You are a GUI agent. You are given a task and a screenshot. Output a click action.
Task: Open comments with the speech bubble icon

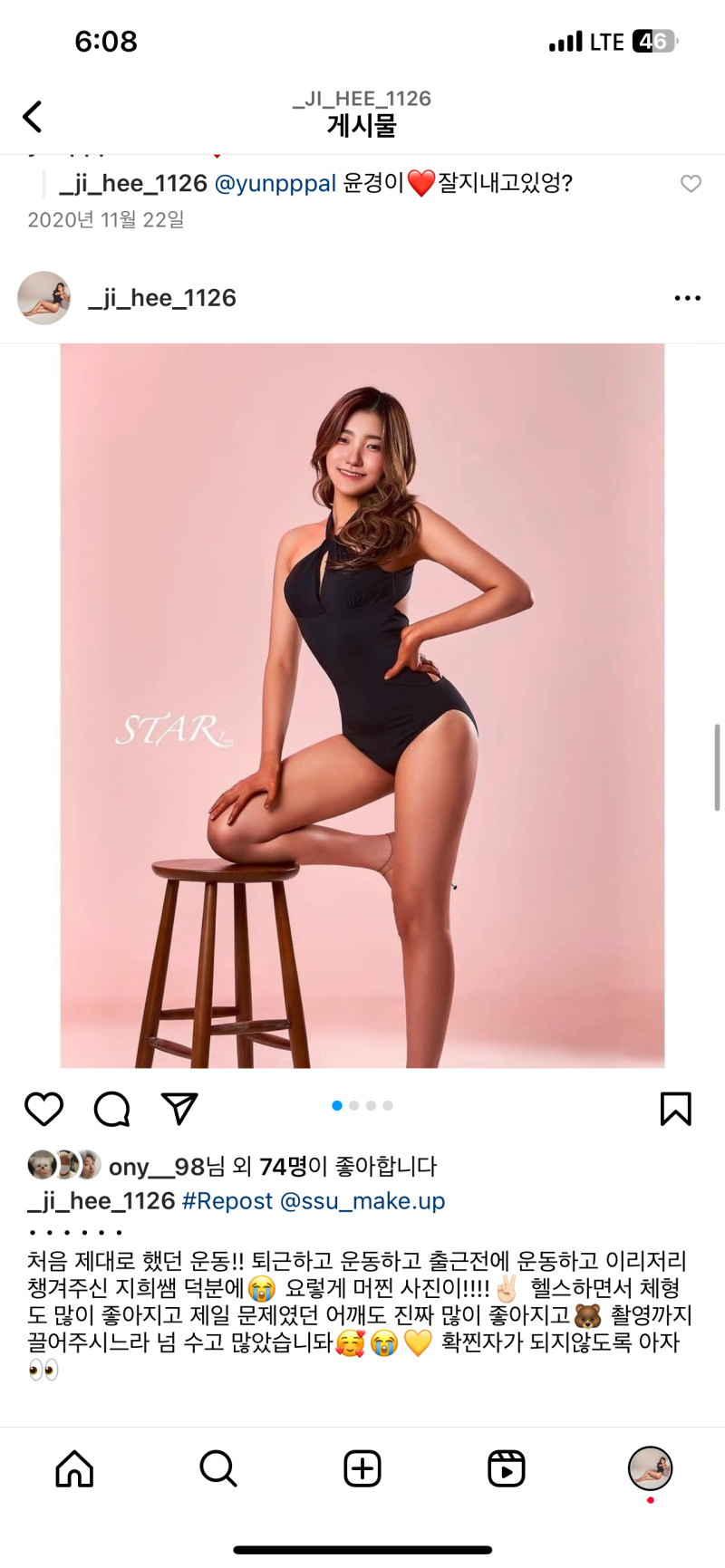tap(112, 1109)
